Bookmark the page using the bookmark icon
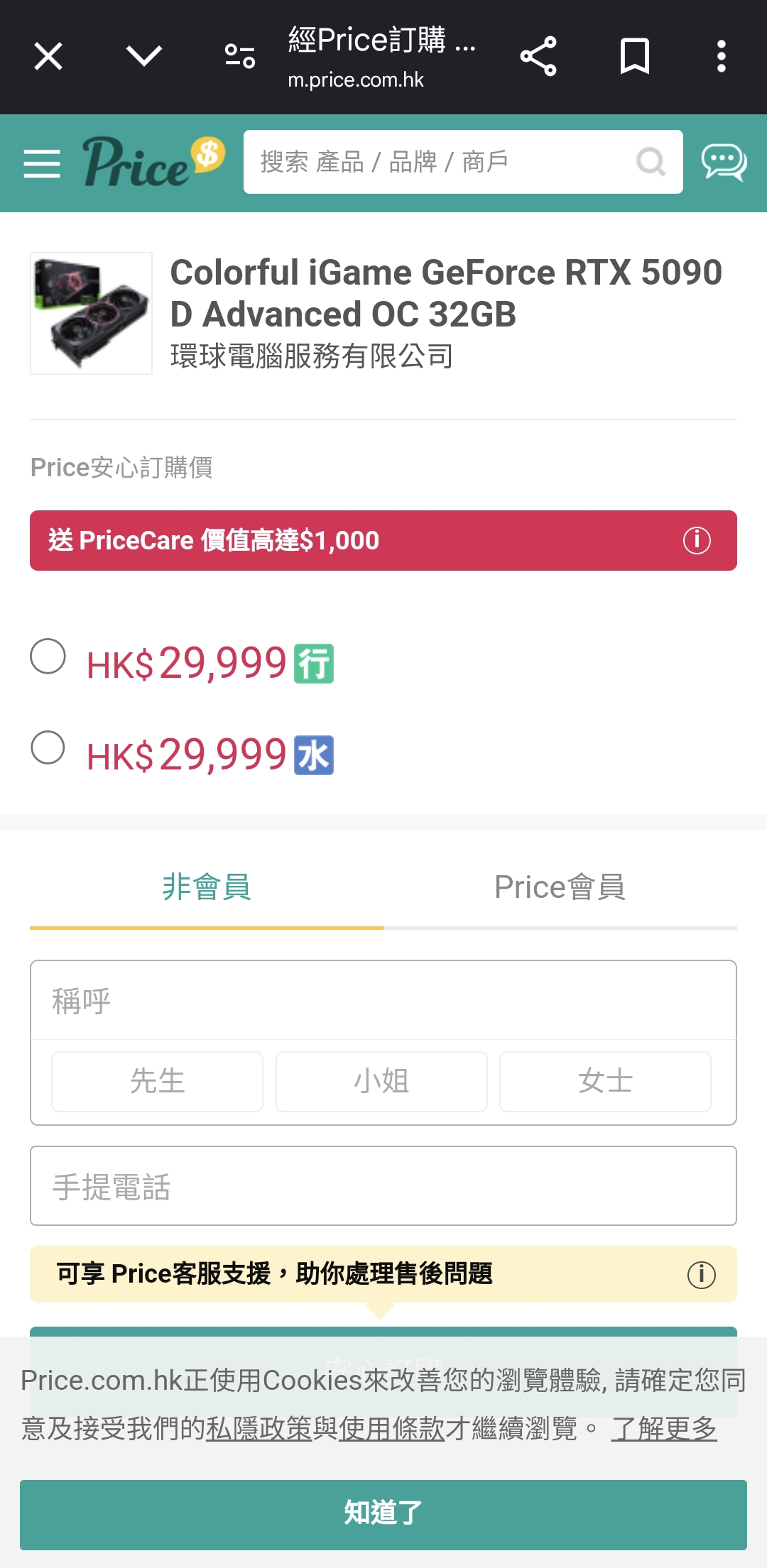Viewport: 767px width, 1568px height. [634, 55]
